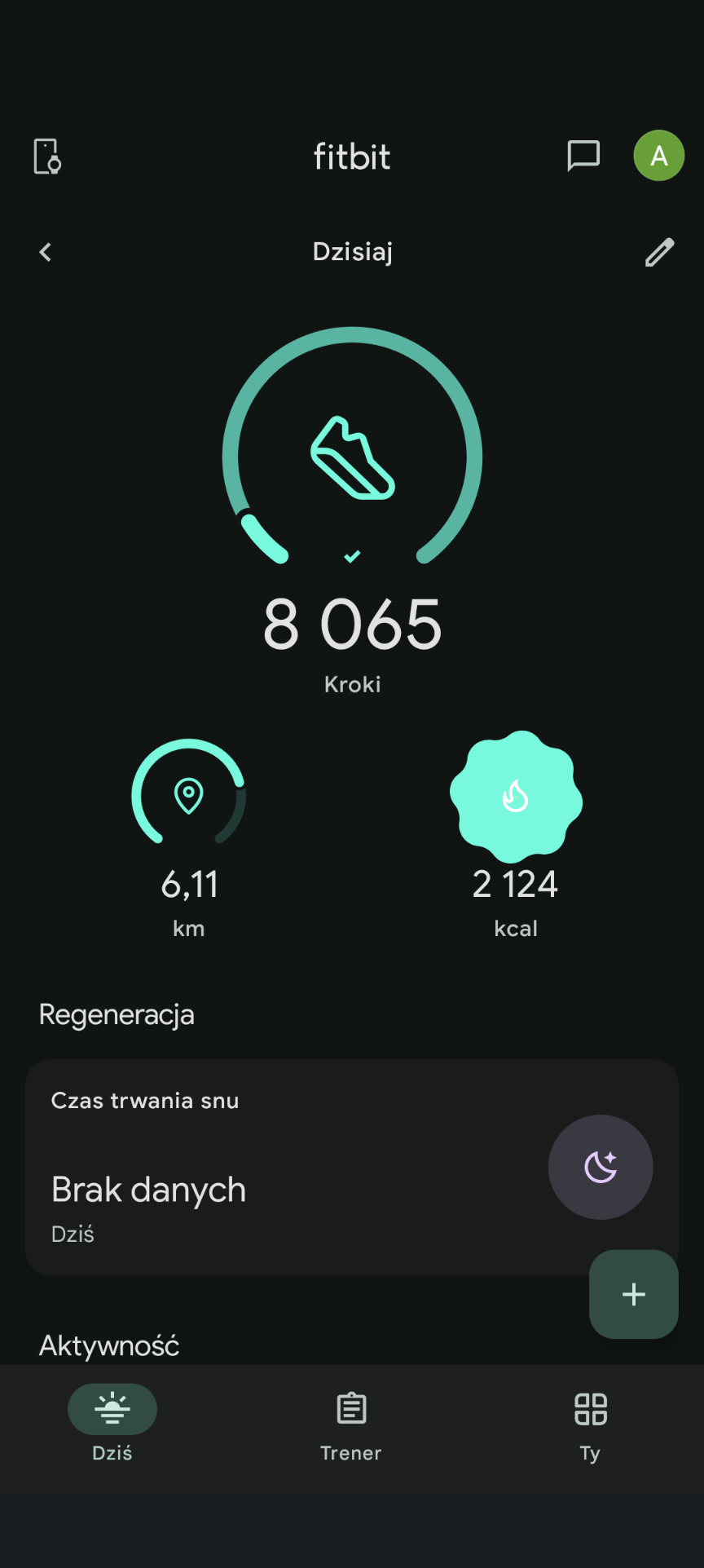Open the messages inbox icon
The image size is (704, 1568).
583,156
